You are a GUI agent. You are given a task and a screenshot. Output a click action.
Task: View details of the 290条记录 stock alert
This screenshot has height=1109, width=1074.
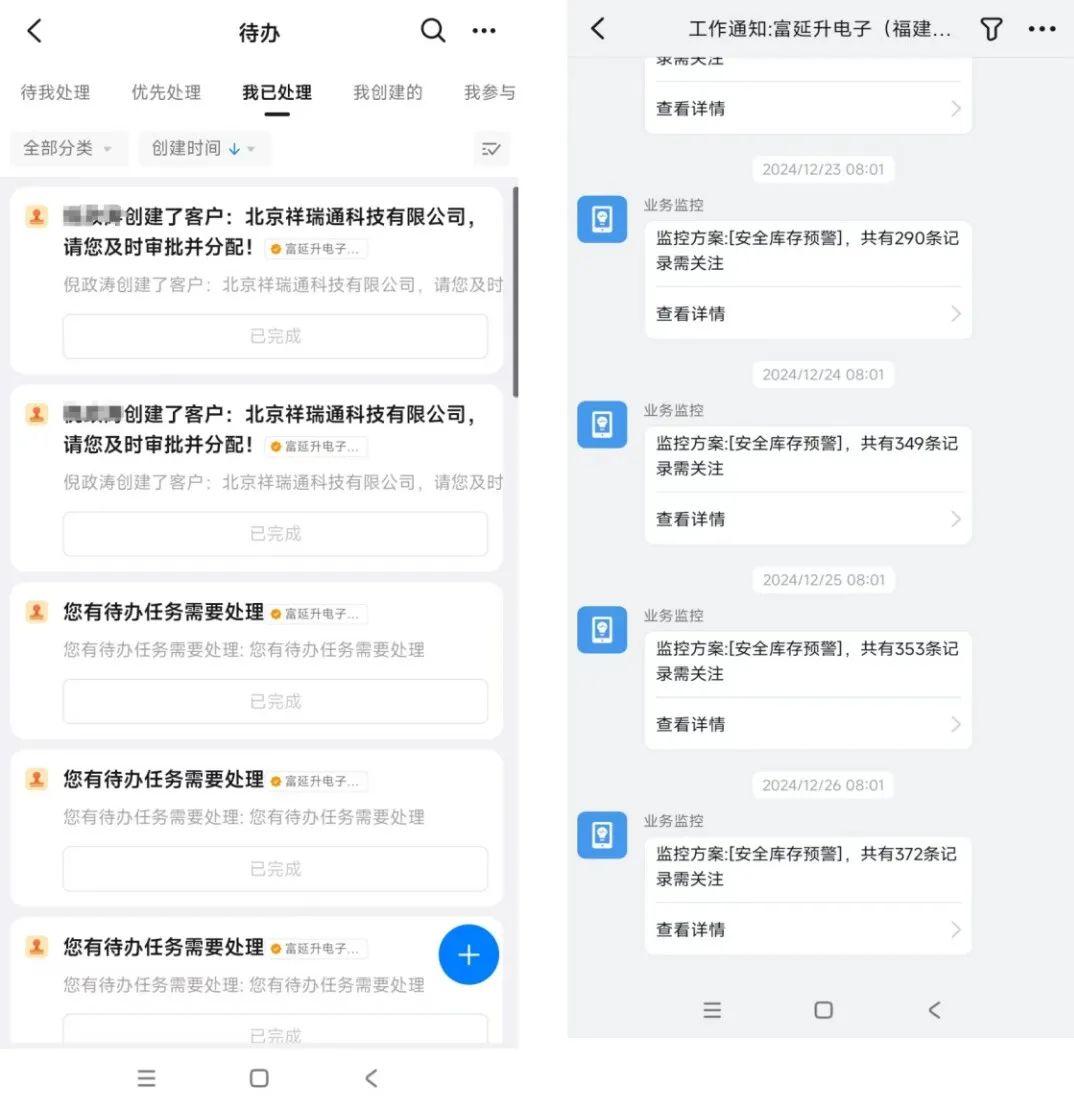click(808, 314)
